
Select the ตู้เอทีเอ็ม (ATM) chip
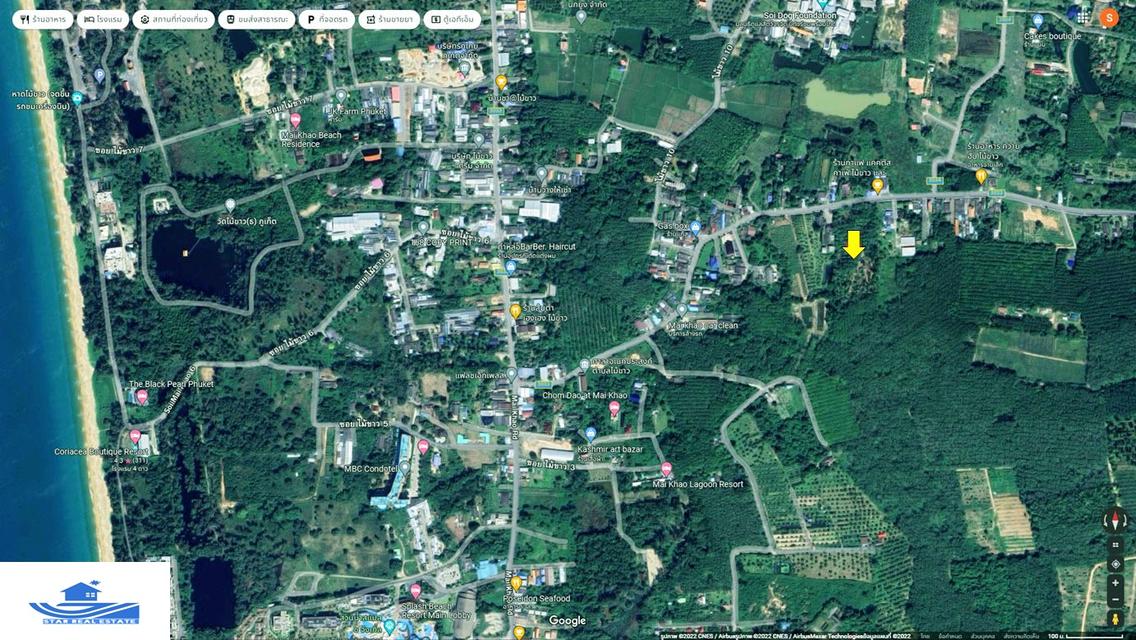tap(451, 19)
